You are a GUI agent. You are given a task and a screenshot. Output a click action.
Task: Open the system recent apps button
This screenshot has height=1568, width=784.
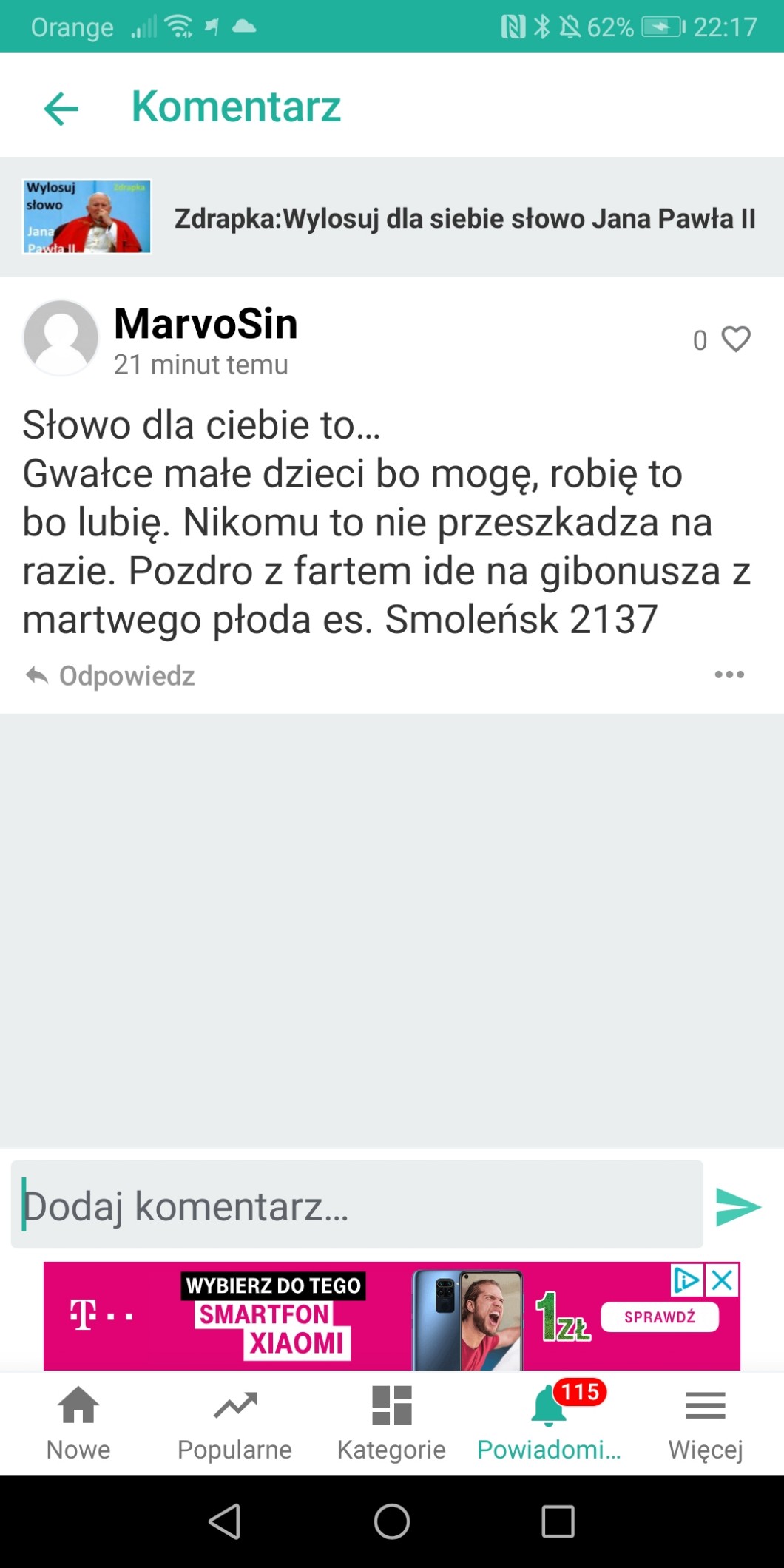558,1521
